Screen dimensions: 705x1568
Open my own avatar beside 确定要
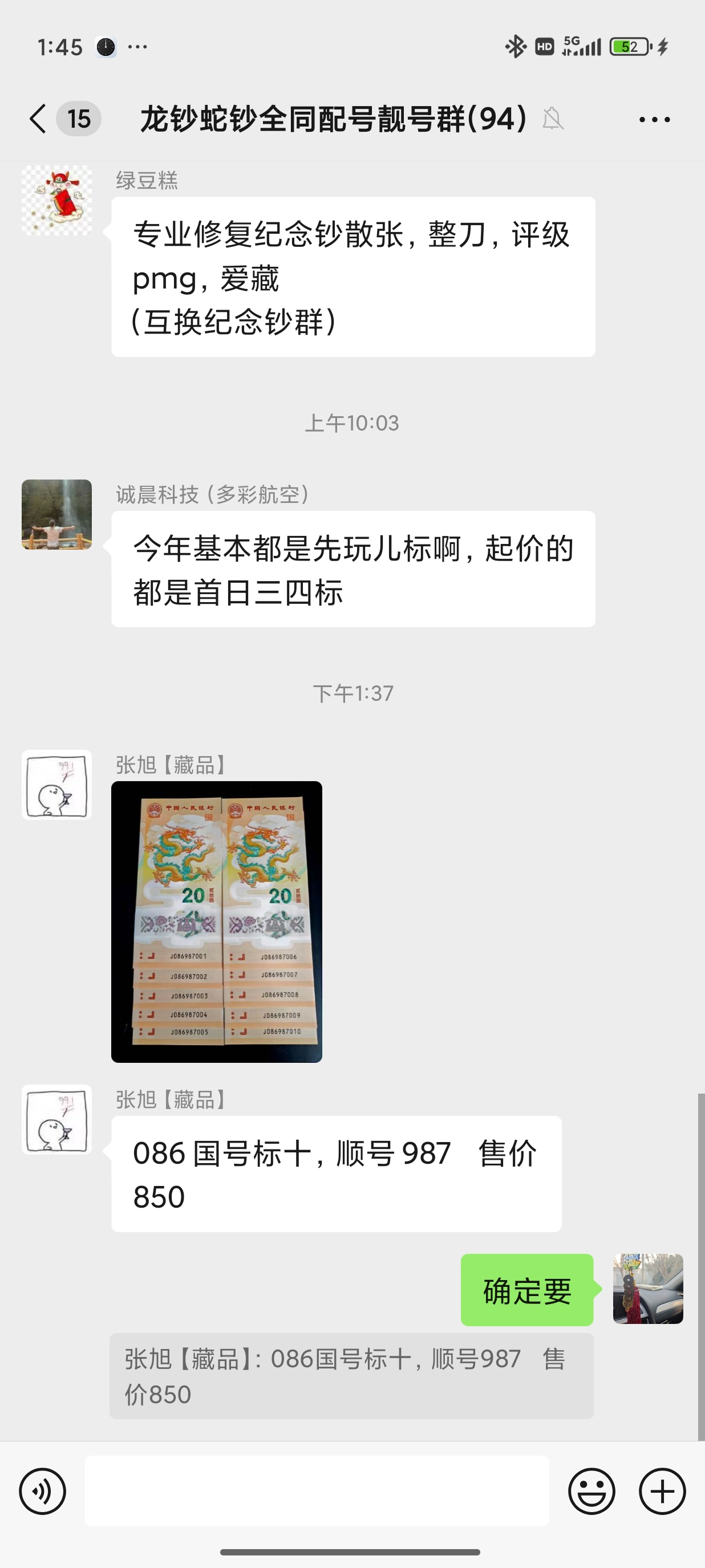coord(648,1289)
